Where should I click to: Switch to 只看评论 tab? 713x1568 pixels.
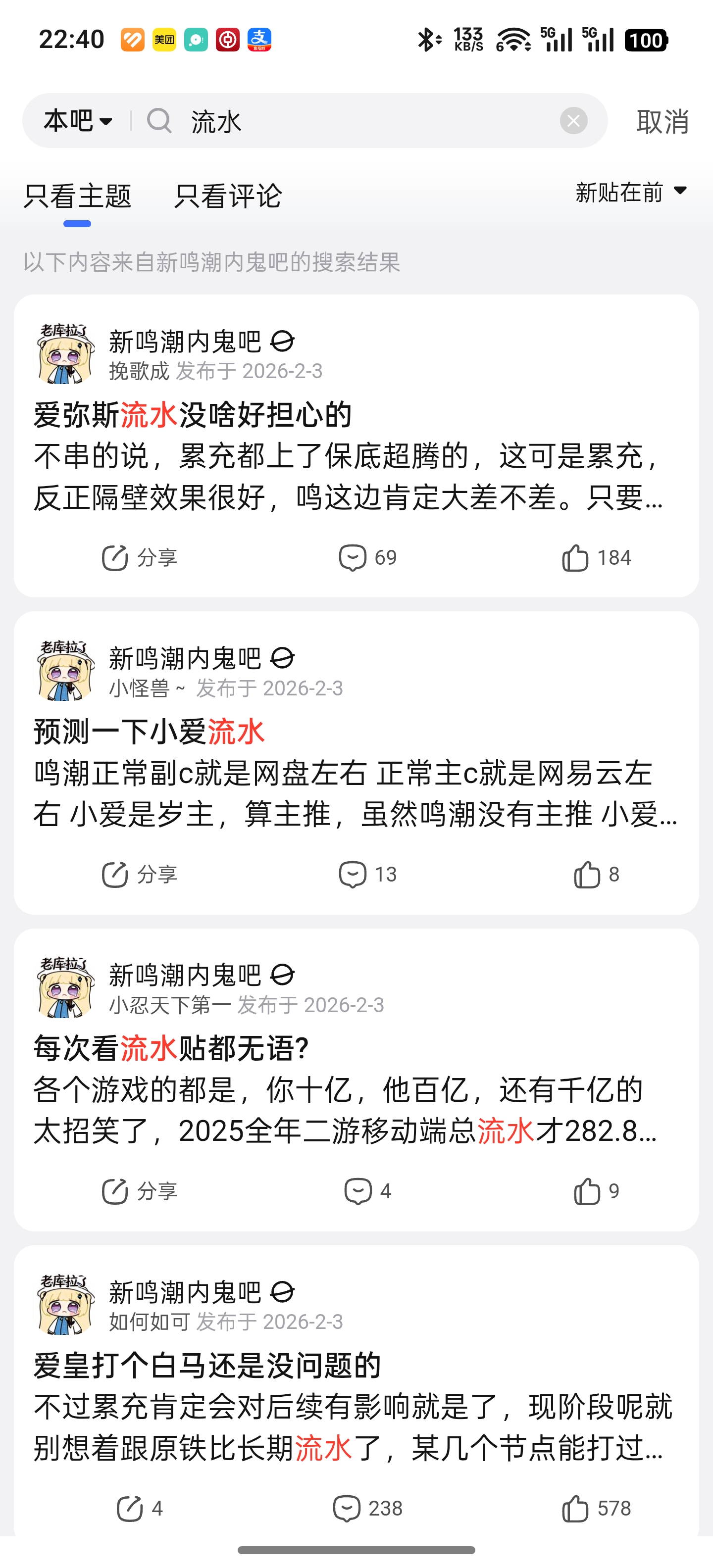[228, 196]
